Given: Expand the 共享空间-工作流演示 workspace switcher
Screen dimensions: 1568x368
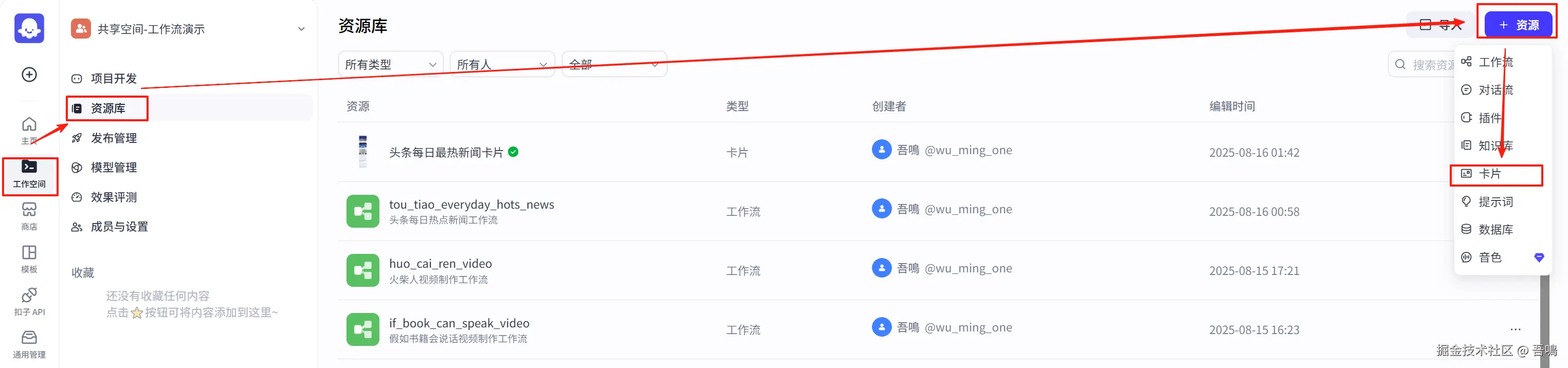Looking at the screenshot, I should point(301,29).
